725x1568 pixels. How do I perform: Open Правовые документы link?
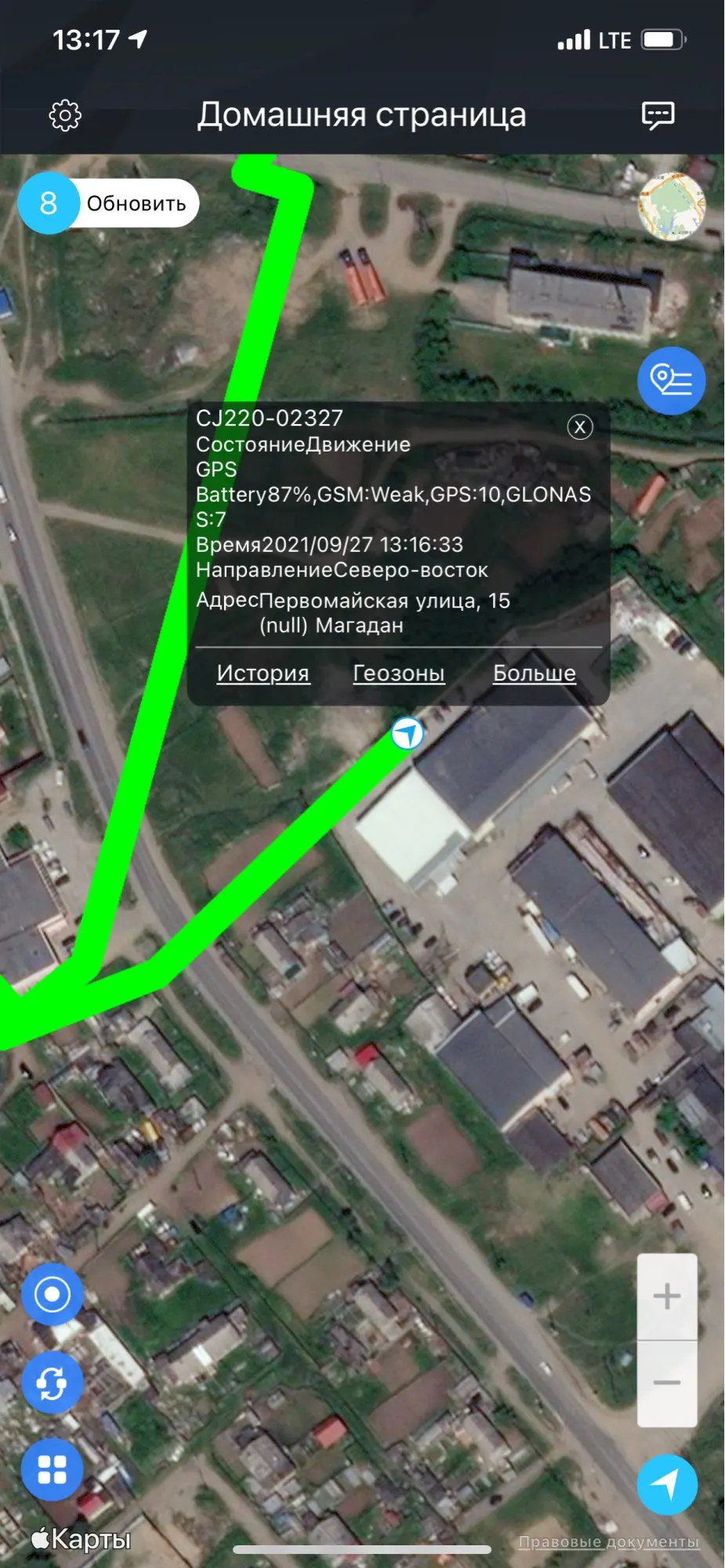(x=609, y=1542)
